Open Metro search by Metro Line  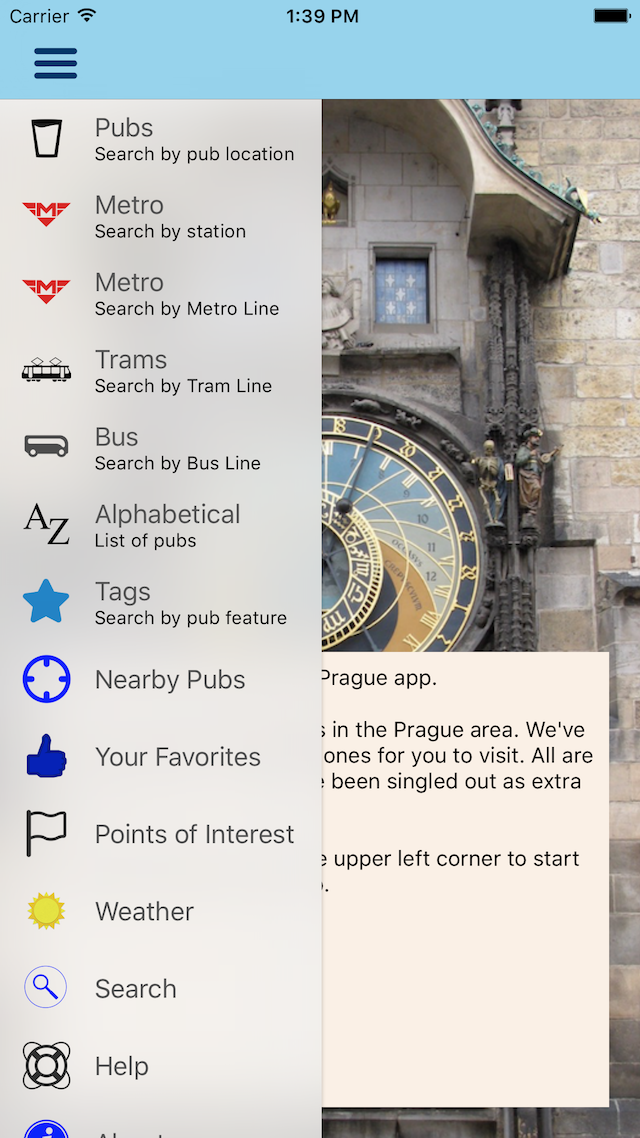click(160, 293)
